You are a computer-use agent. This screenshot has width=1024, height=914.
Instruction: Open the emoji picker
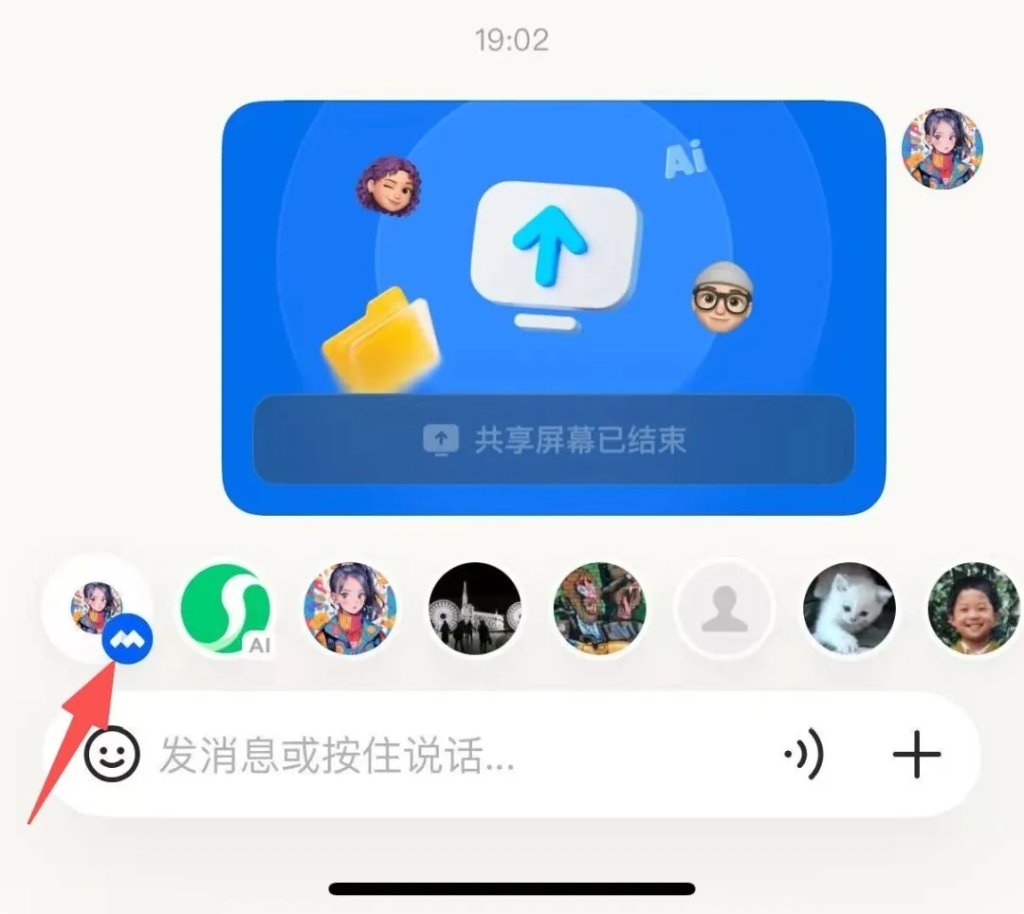click(111, 756)
